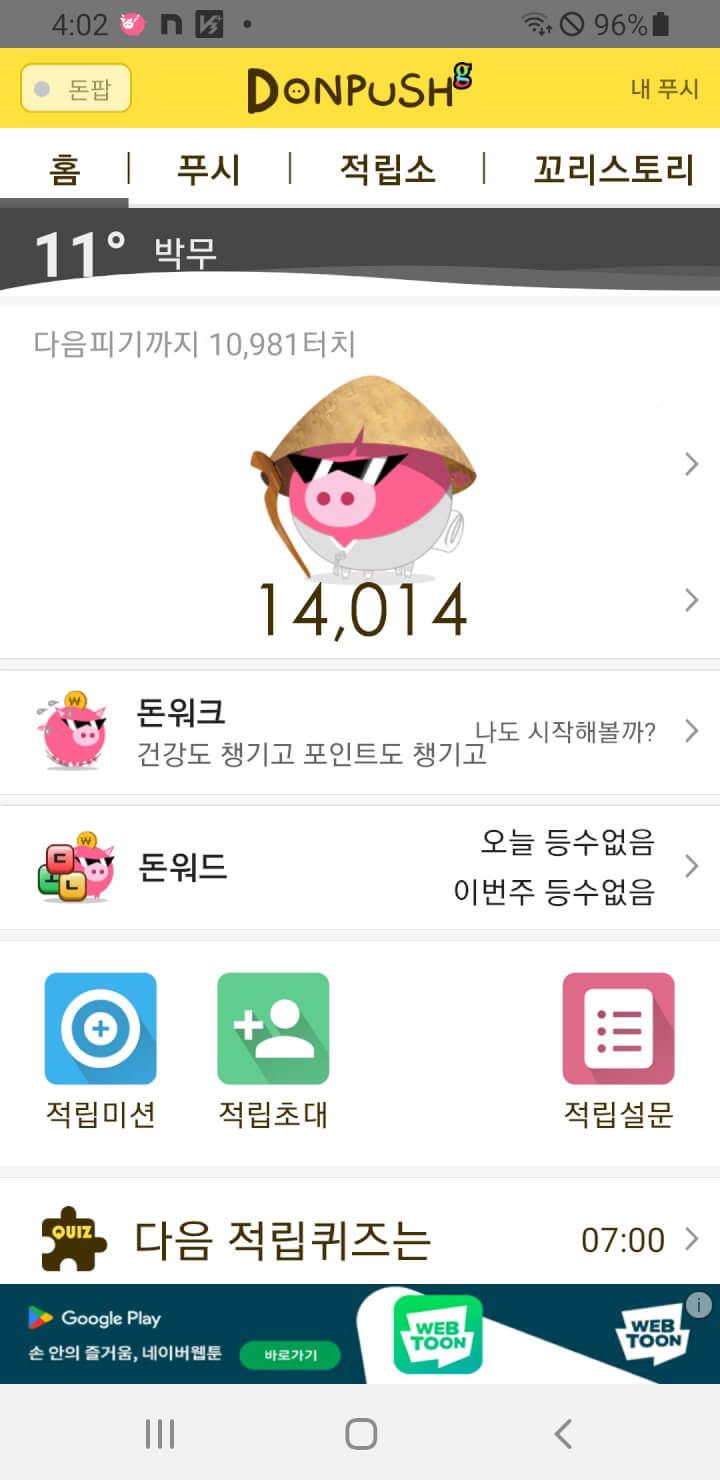This screenshot has width=720, height=1480.
Task: Open 돈워드 word game row
Action: [x=360, y=867]
